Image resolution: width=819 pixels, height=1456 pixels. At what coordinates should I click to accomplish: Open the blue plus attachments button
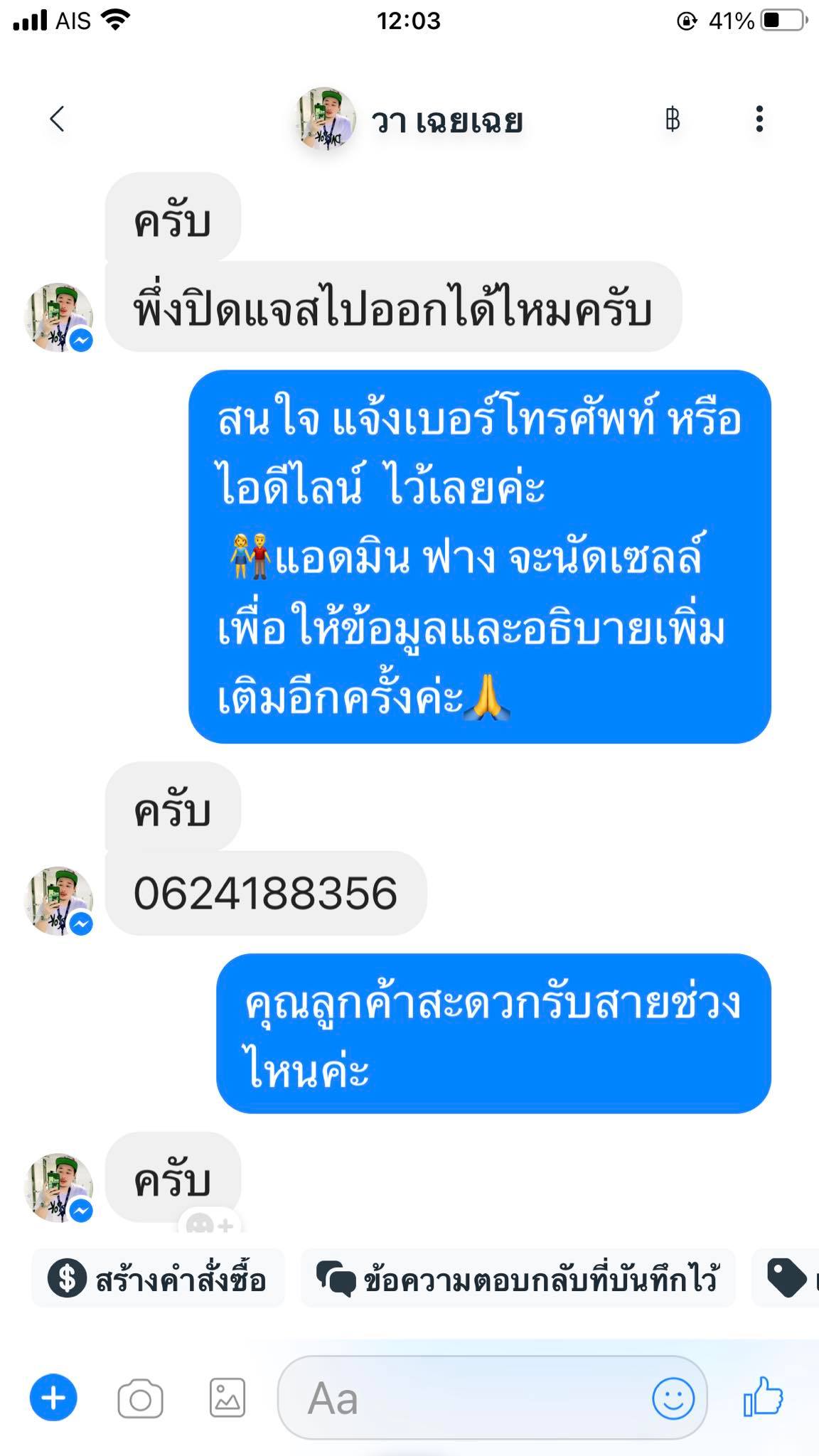pos(53,1398)
